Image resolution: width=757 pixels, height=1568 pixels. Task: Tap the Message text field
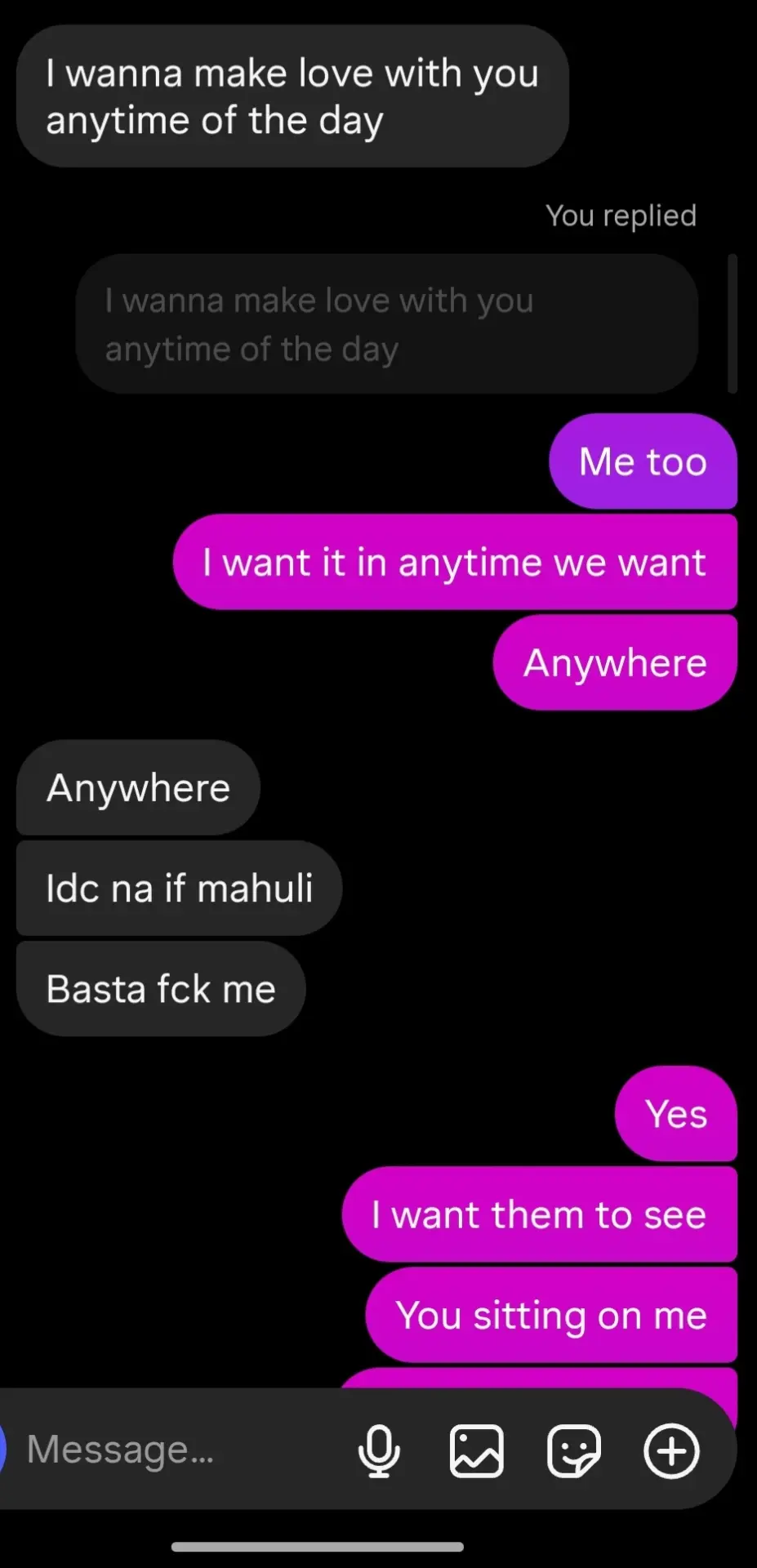point(176,1450)
